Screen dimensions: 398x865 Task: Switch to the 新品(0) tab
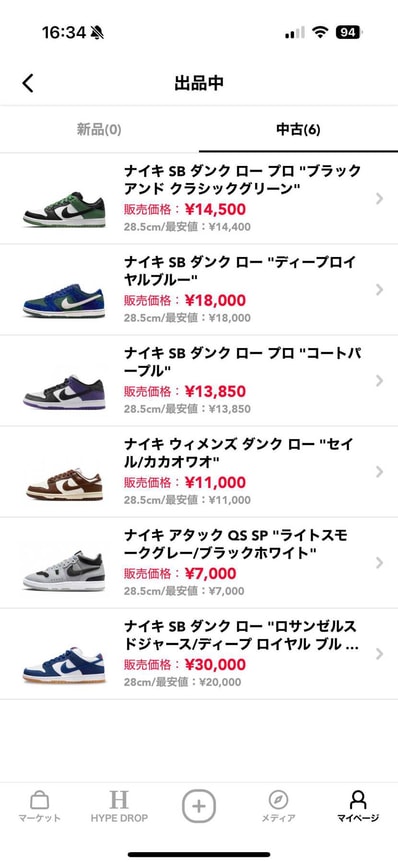[x=99, y=130]
